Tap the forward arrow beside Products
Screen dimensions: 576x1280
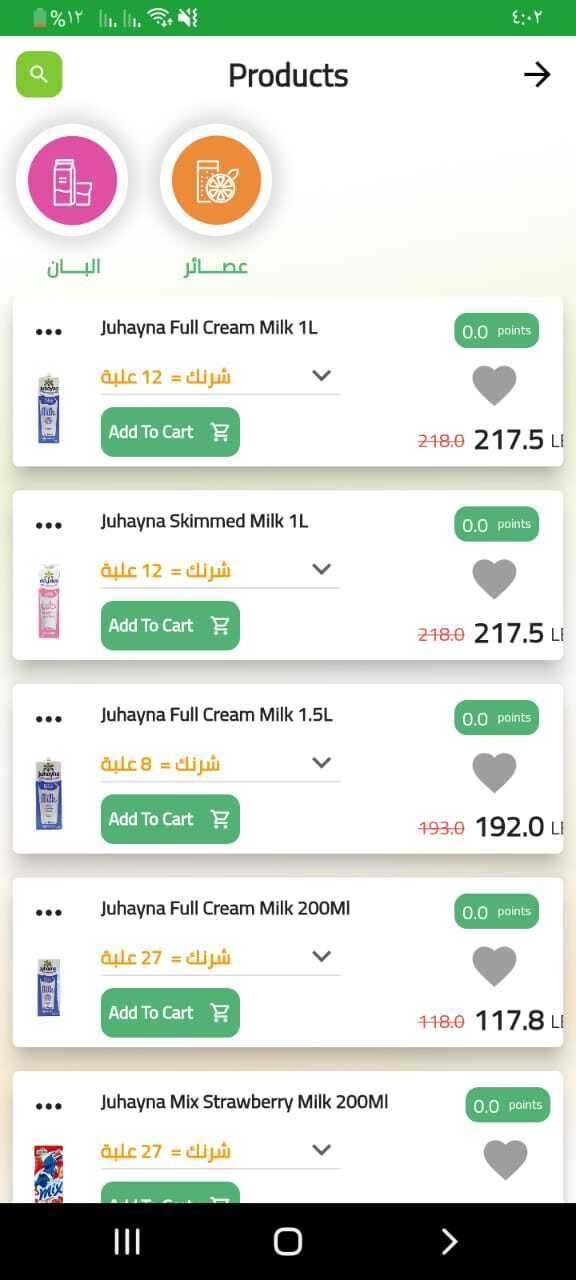(537, 75)
